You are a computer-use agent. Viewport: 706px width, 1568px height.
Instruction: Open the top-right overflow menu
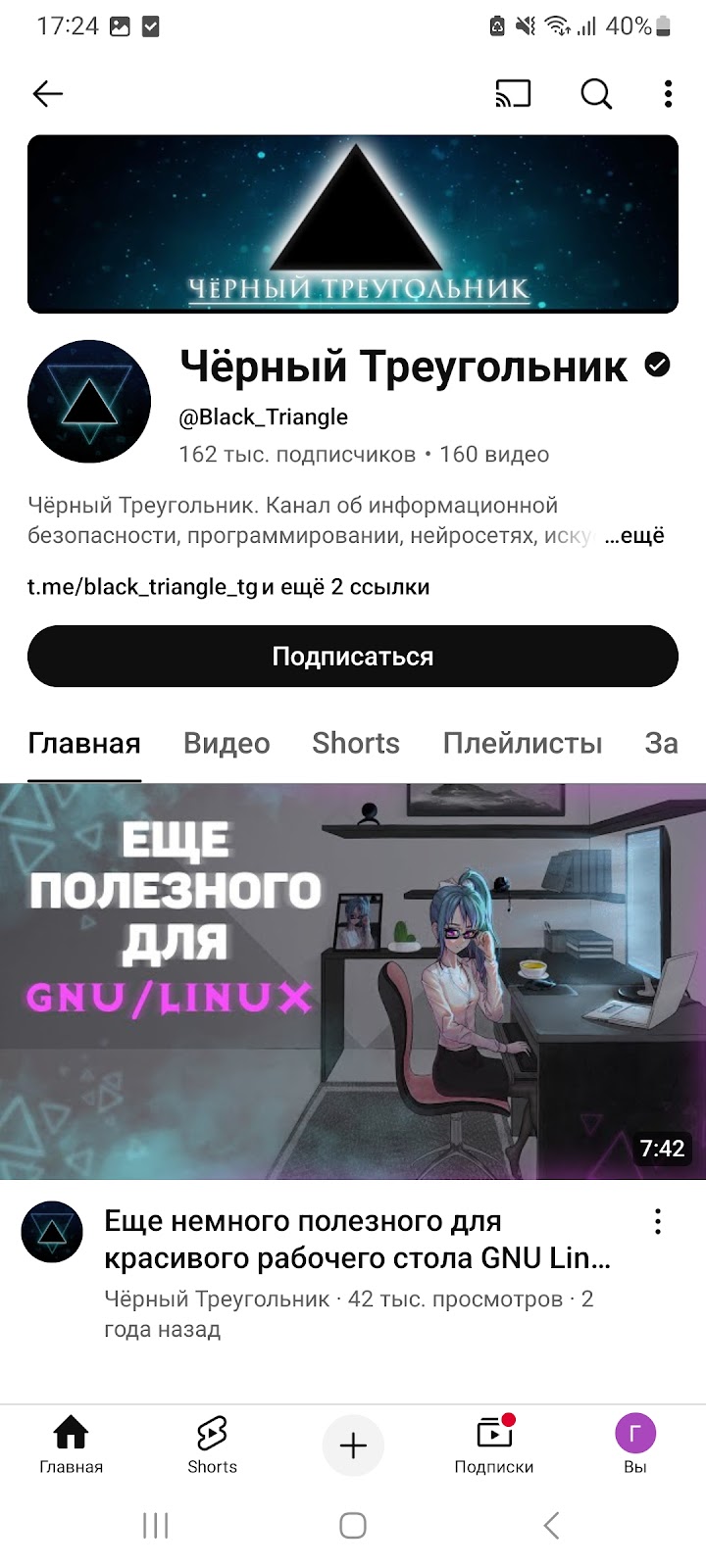tap(668, 94)
